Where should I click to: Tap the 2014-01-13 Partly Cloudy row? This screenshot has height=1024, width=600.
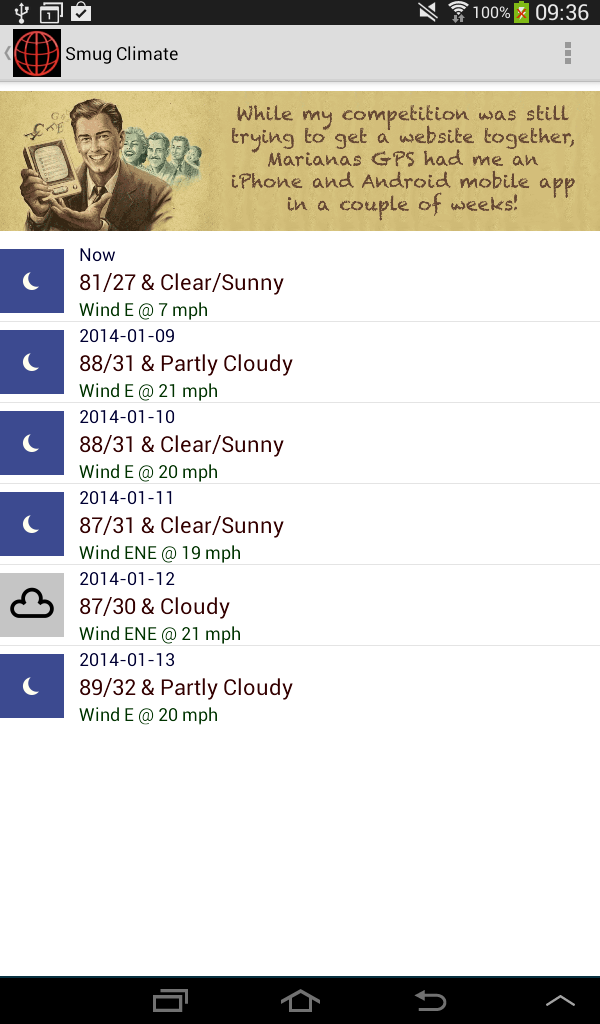click(x=300, y=686)
